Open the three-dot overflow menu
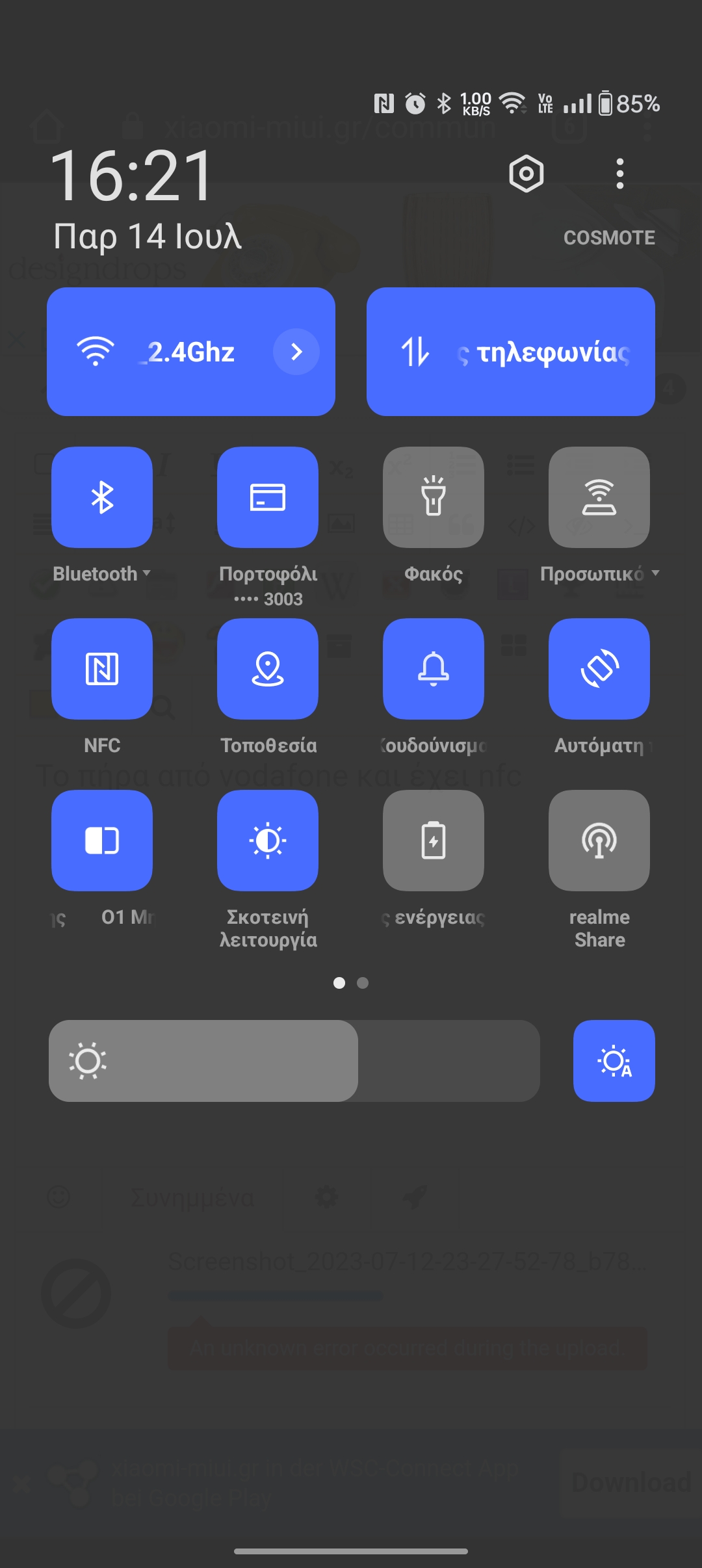This screenshot has width=702, height=1568. [x=619, y=174]
